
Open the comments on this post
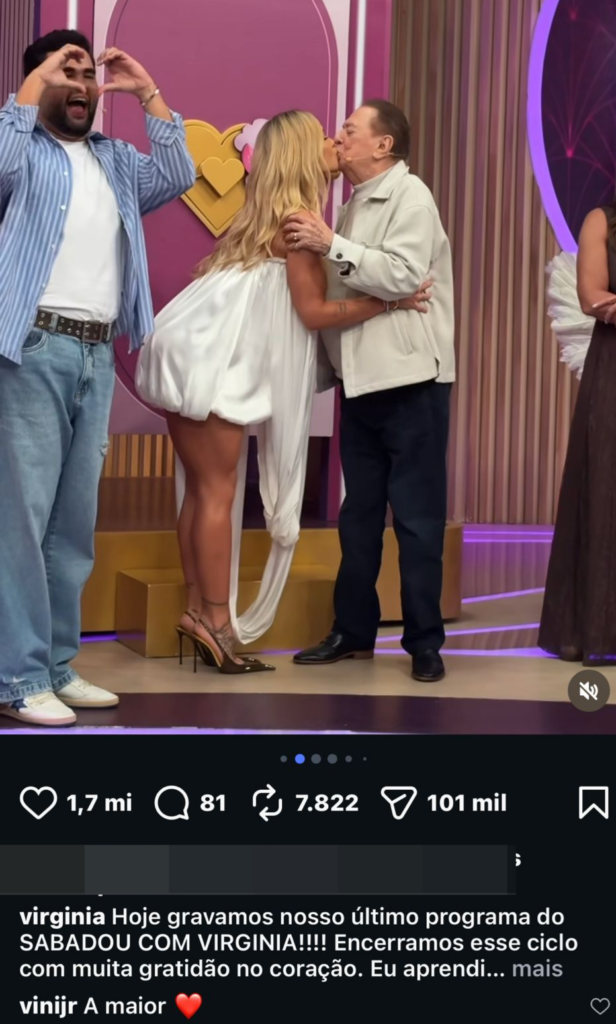pyautogui.click(x=172, y=802)
